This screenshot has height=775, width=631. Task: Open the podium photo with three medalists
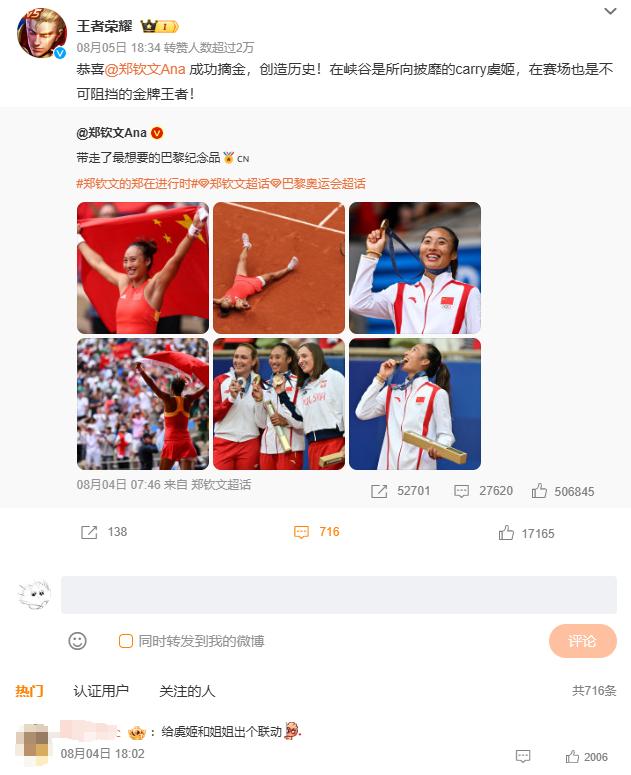tap(279, 404)
